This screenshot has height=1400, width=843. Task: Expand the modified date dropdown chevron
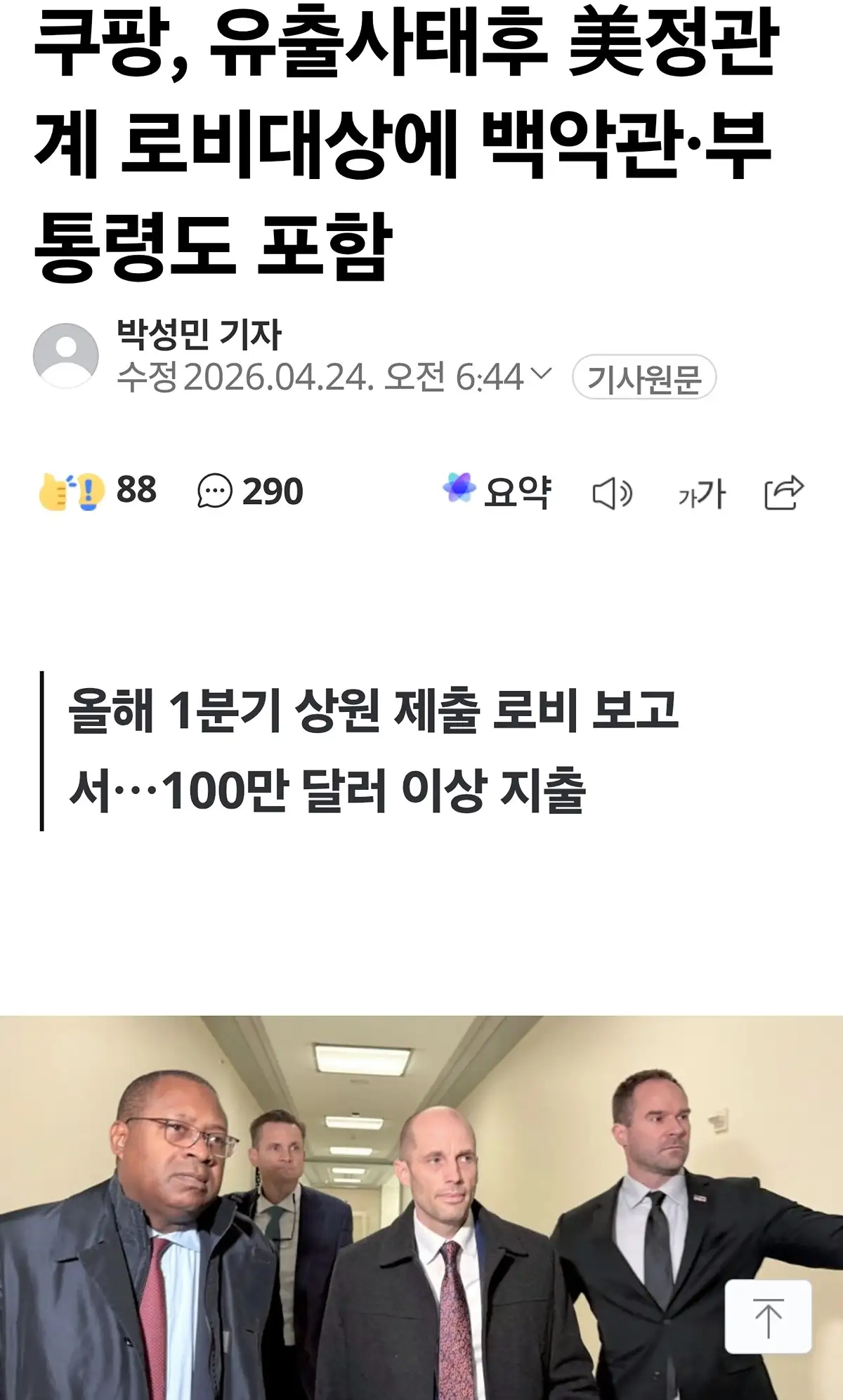click(x=541, y=374)
